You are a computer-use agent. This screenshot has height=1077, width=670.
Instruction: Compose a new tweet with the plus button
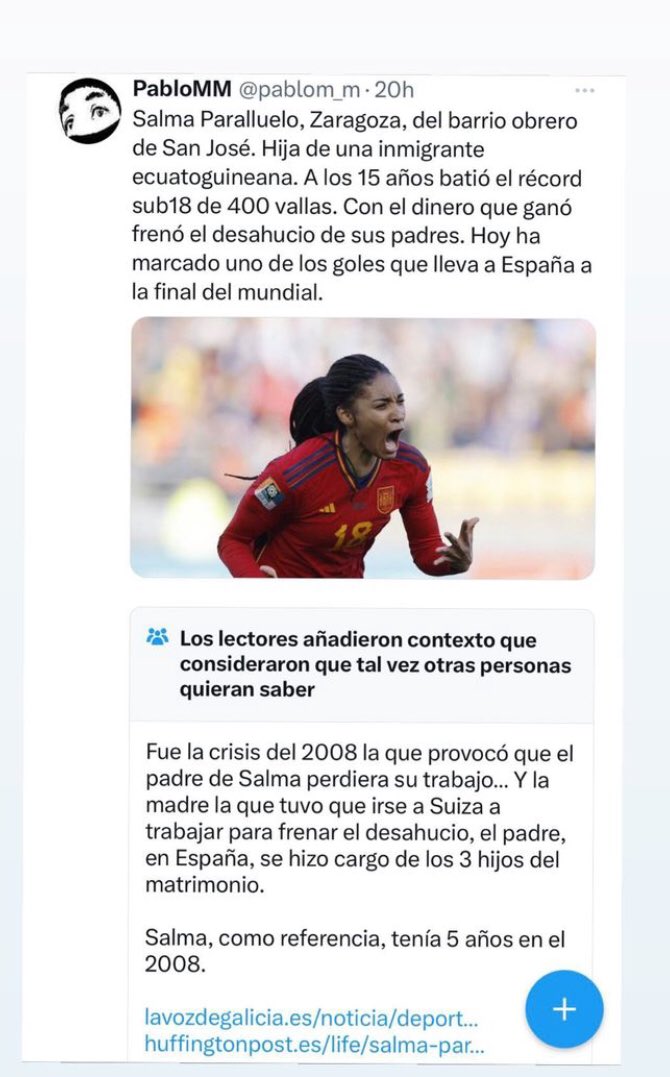point(564,1009)
